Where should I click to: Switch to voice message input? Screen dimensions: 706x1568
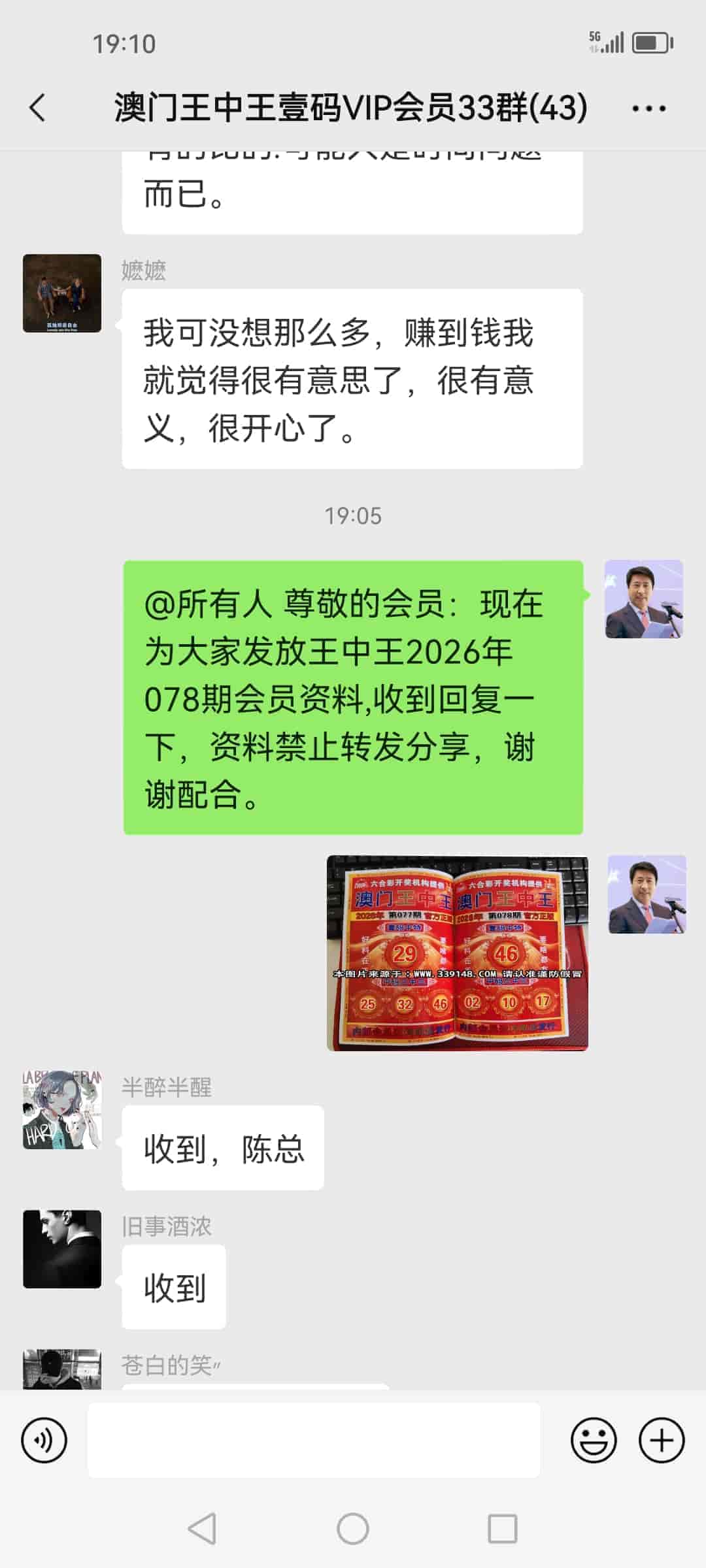tap(44, 1440)
